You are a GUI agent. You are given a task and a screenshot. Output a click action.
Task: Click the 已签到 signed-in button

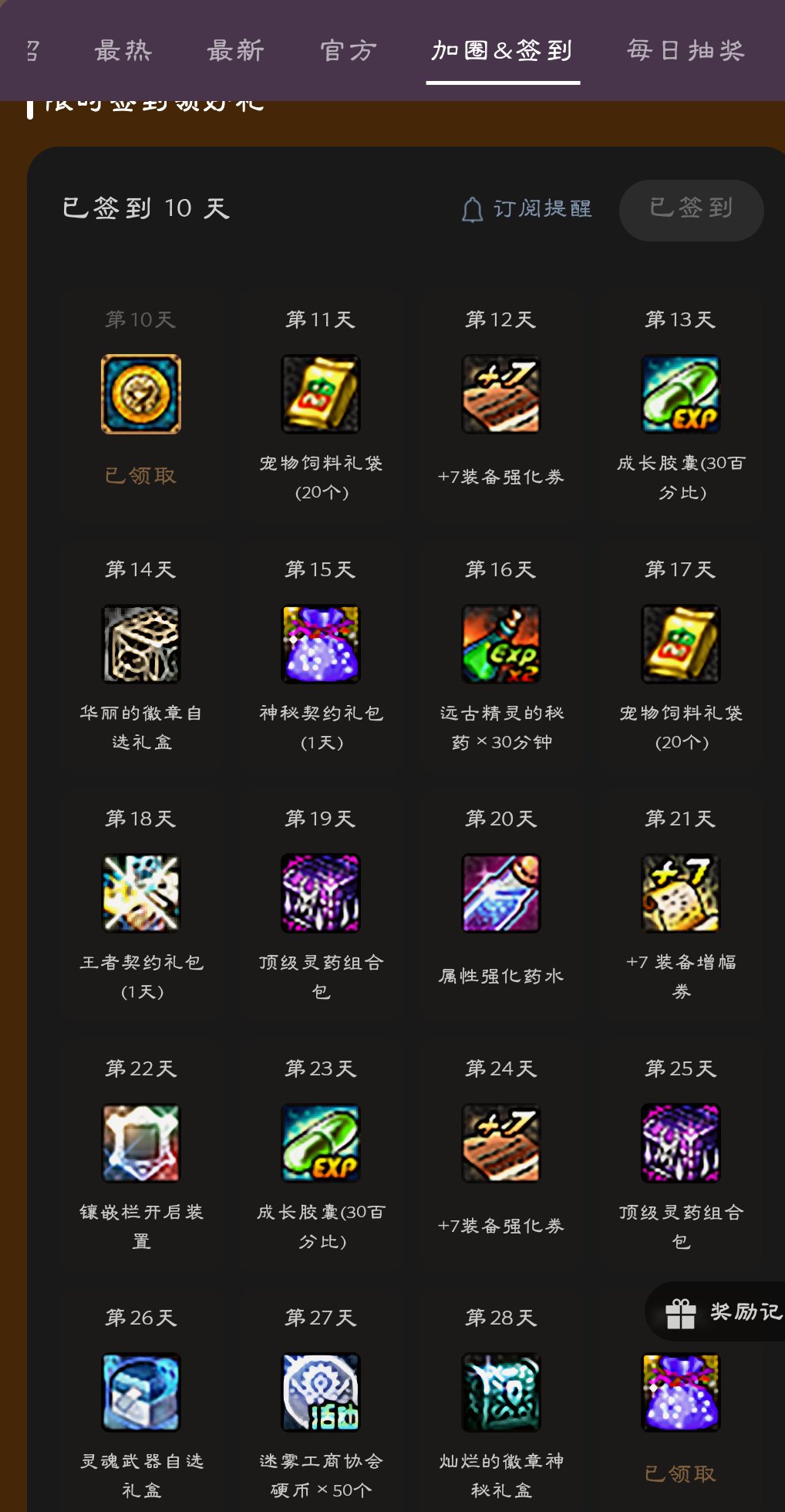(691, 209)
